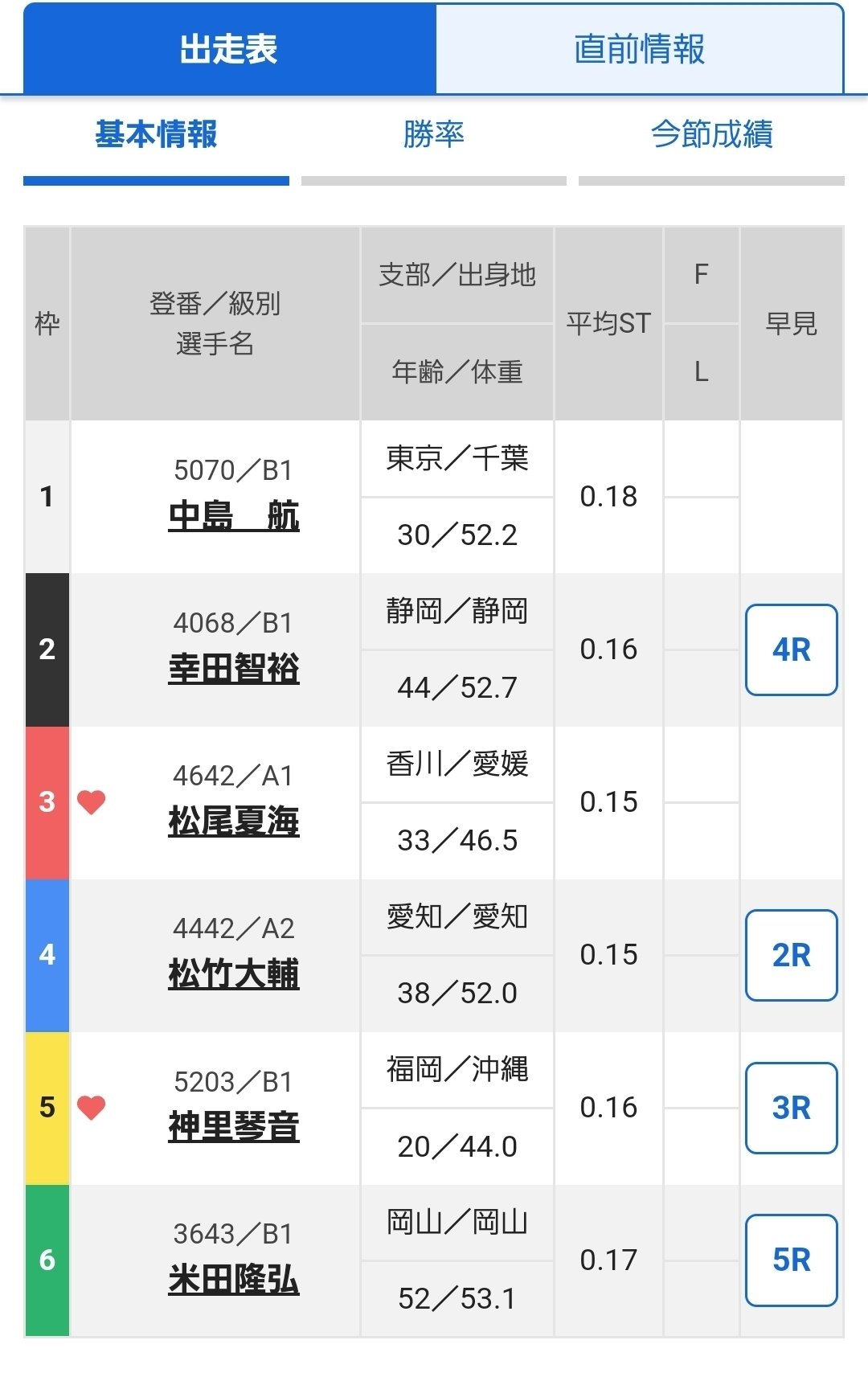The image size is (868, 1377).
Task: Open the 2R race for 松竹大輔
Action: click(x=790, y=956)
